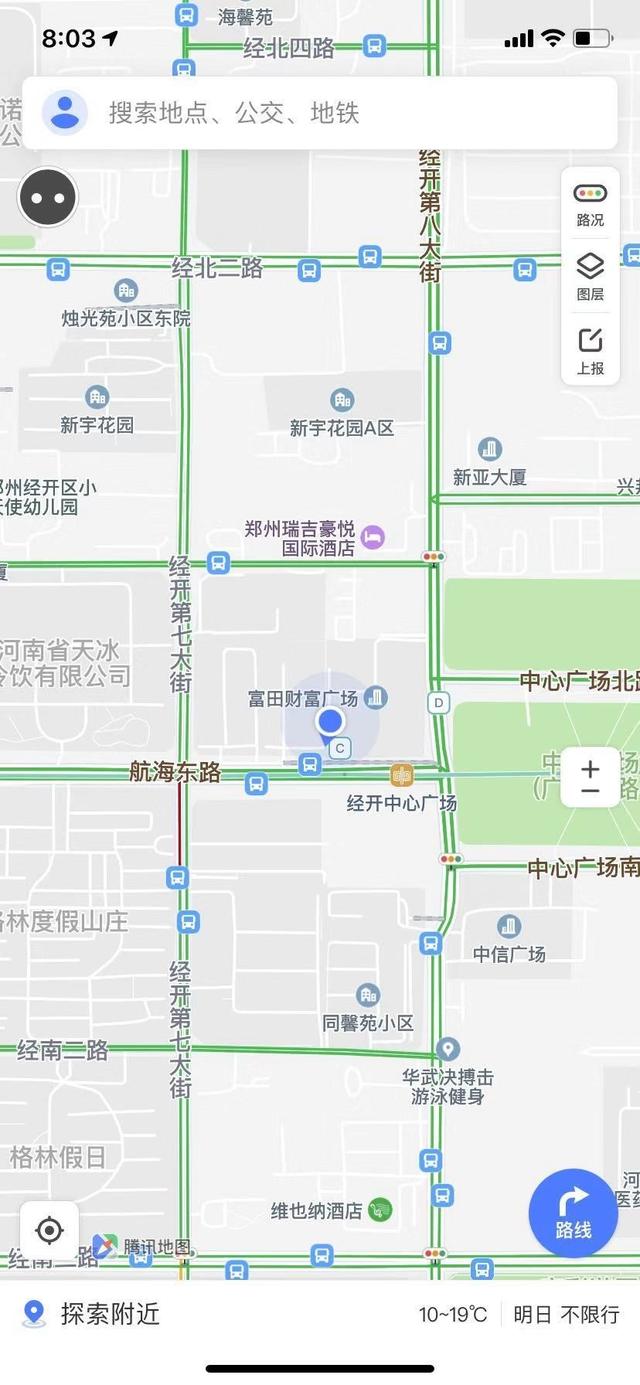Recenter map on my location
Viewport: 640px width, 1385px height.
[50, 1230]
